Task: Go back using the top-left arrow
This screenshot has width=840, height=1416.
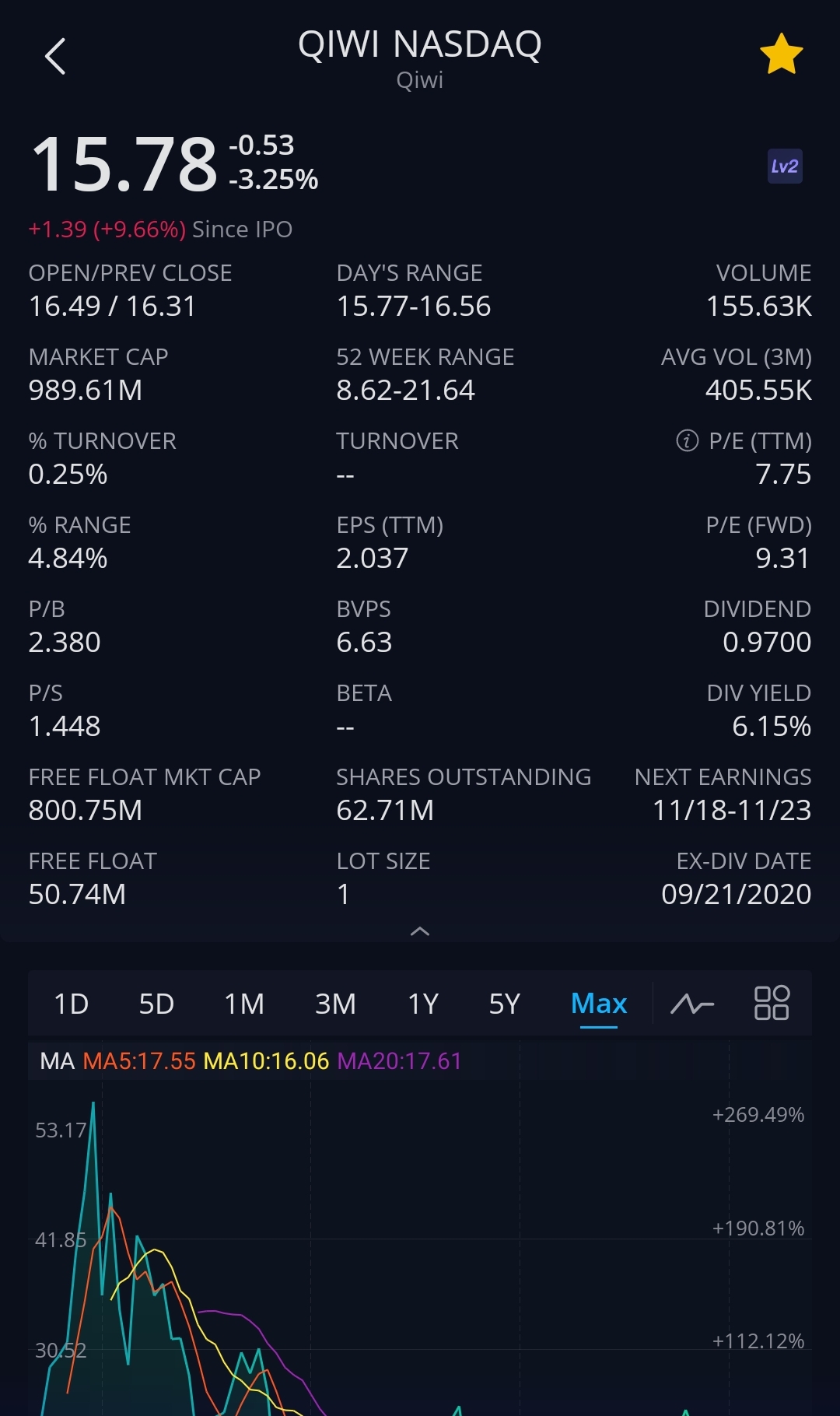Action: (x=55, y=57)
